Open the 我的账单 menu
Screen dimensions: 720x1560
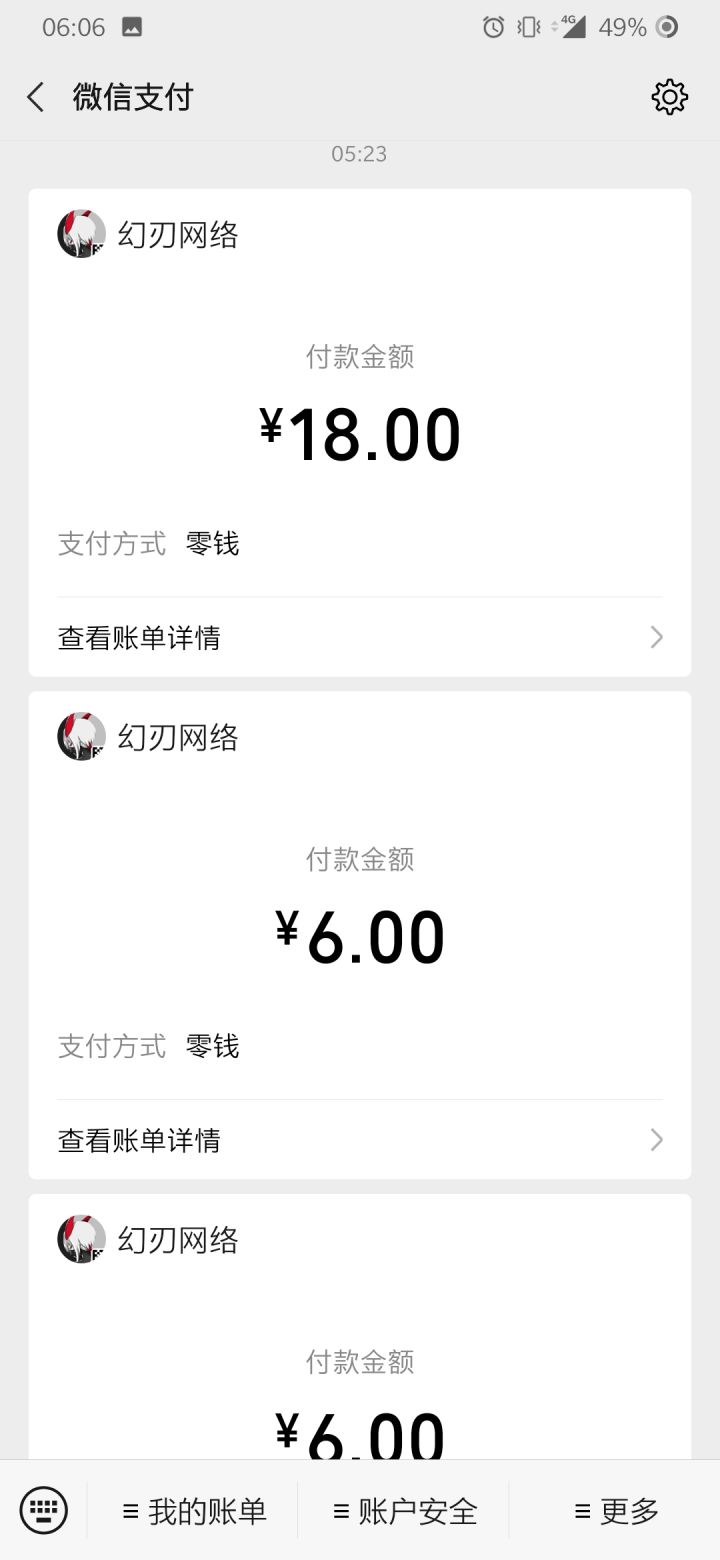pyautogui.click(x=194, y=1511)
